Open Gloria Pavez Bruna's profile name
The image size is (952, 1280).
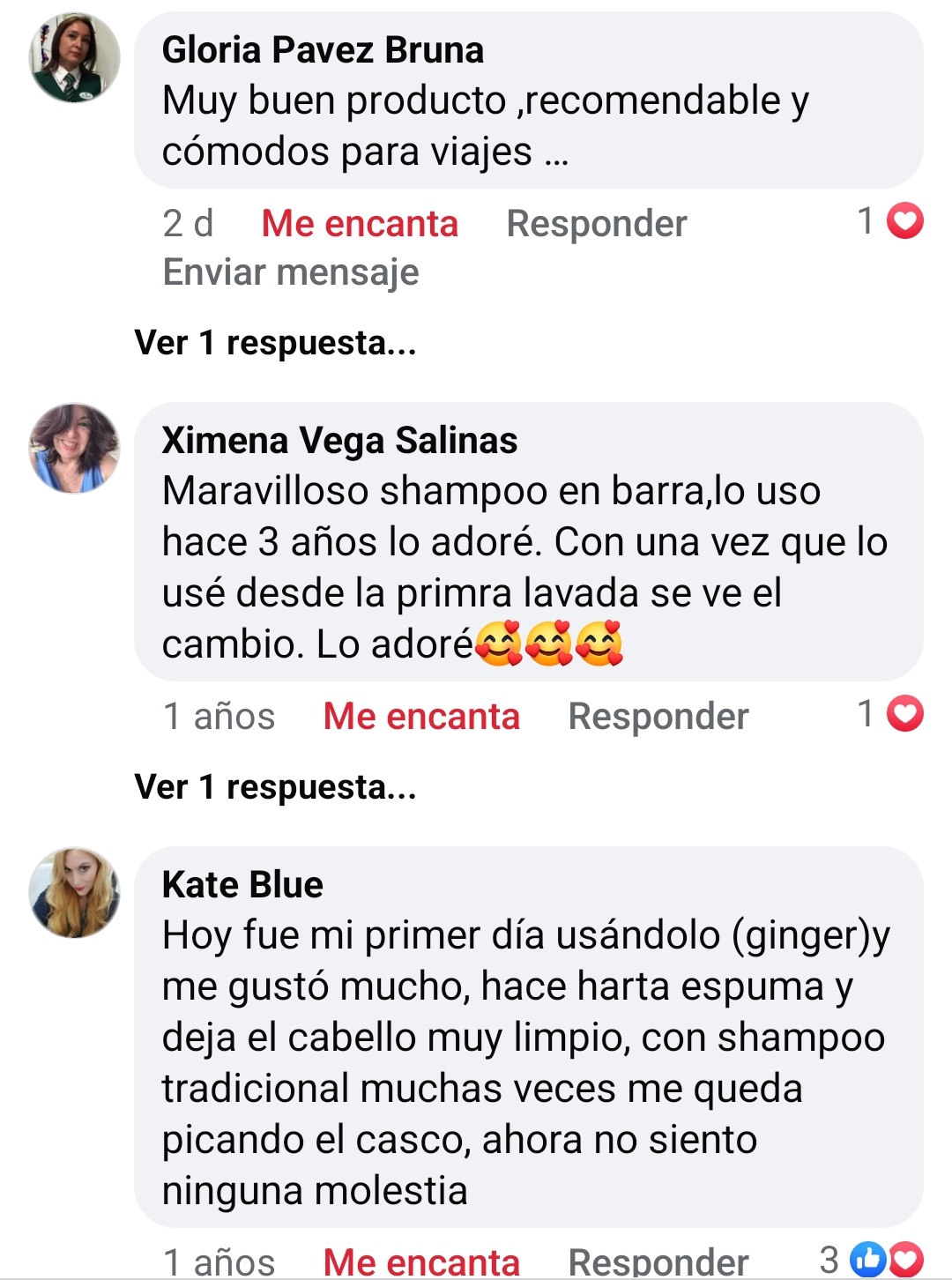[323, 50]
